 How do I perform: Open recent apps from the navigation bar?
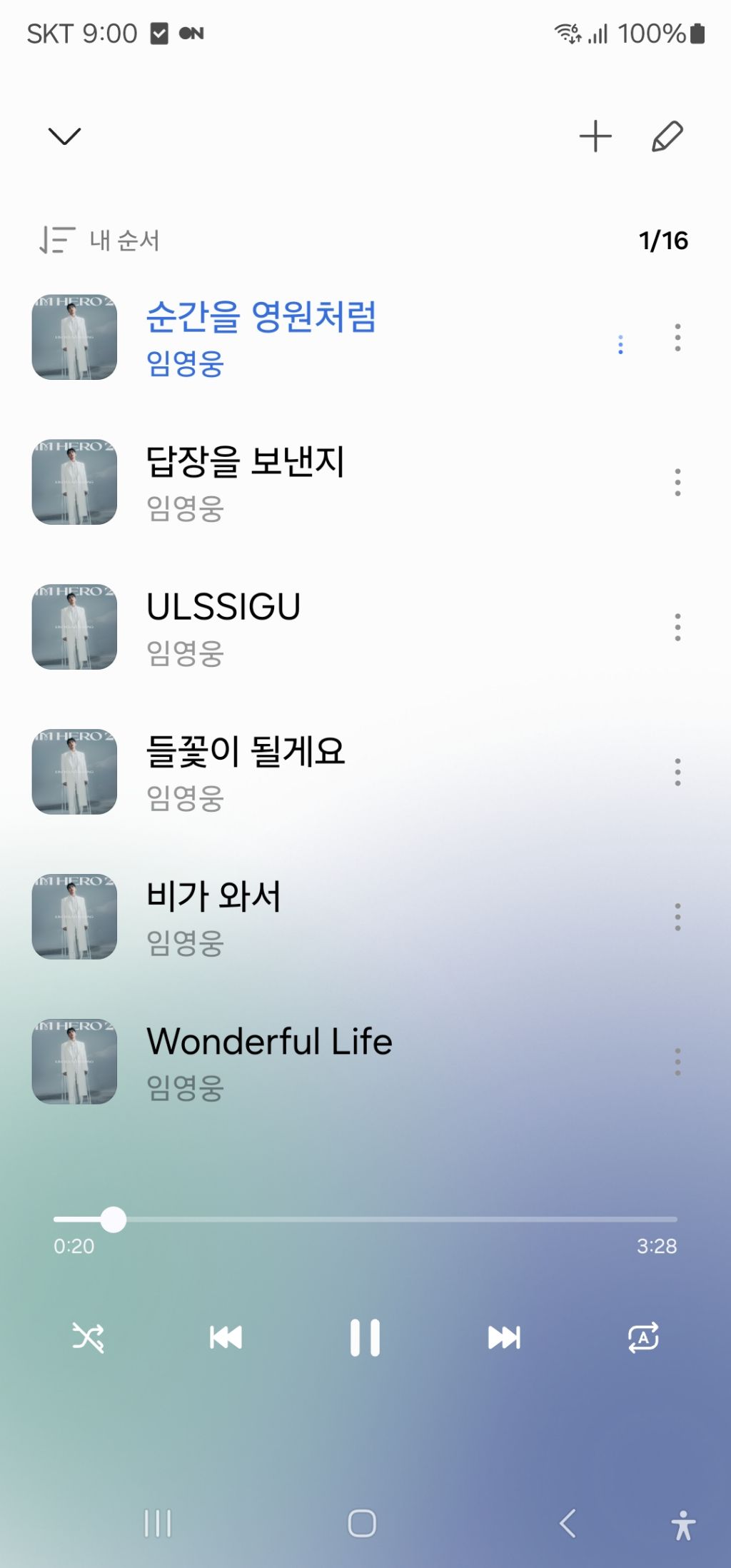point(158,1523)
